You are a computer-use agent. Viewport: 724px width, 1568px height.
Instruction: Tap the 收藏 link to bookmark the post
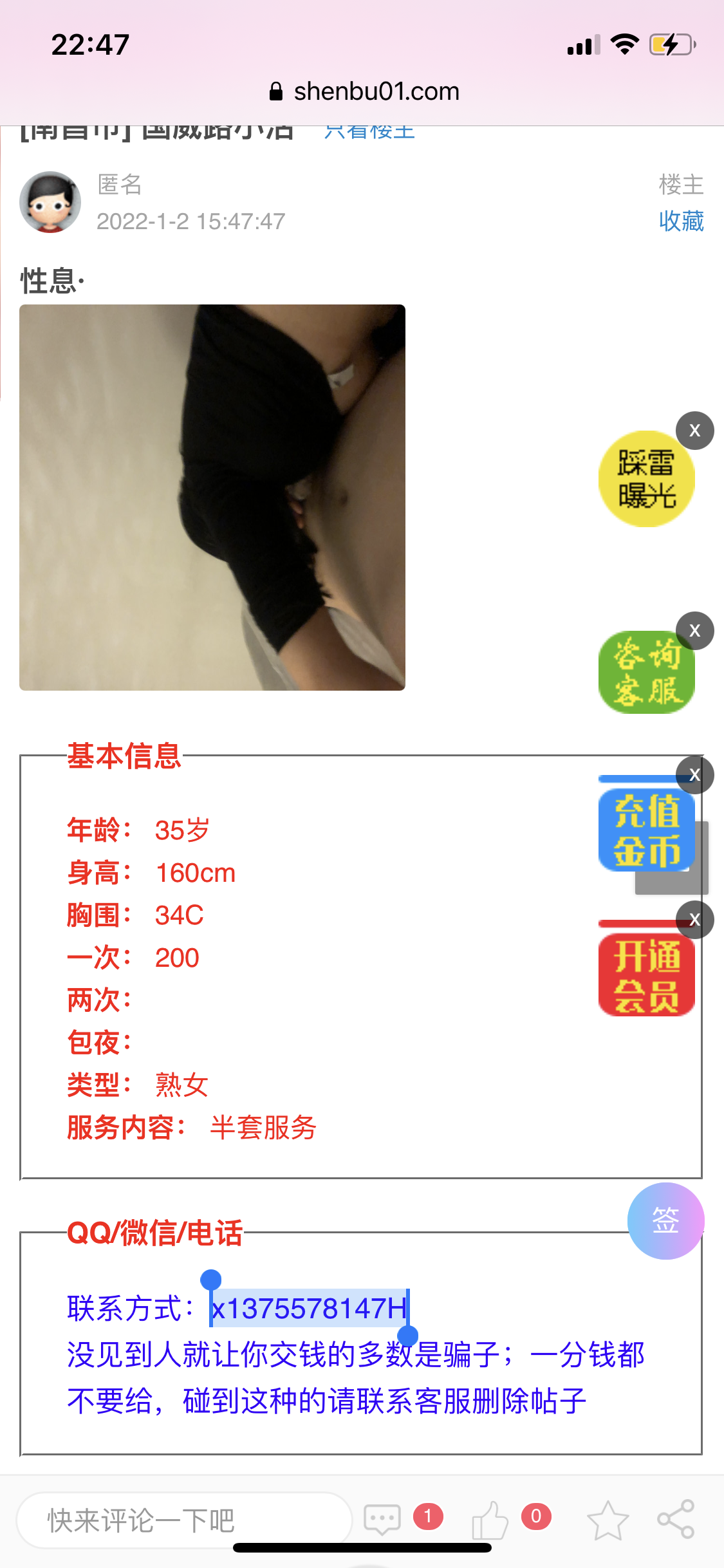point(681,221)
